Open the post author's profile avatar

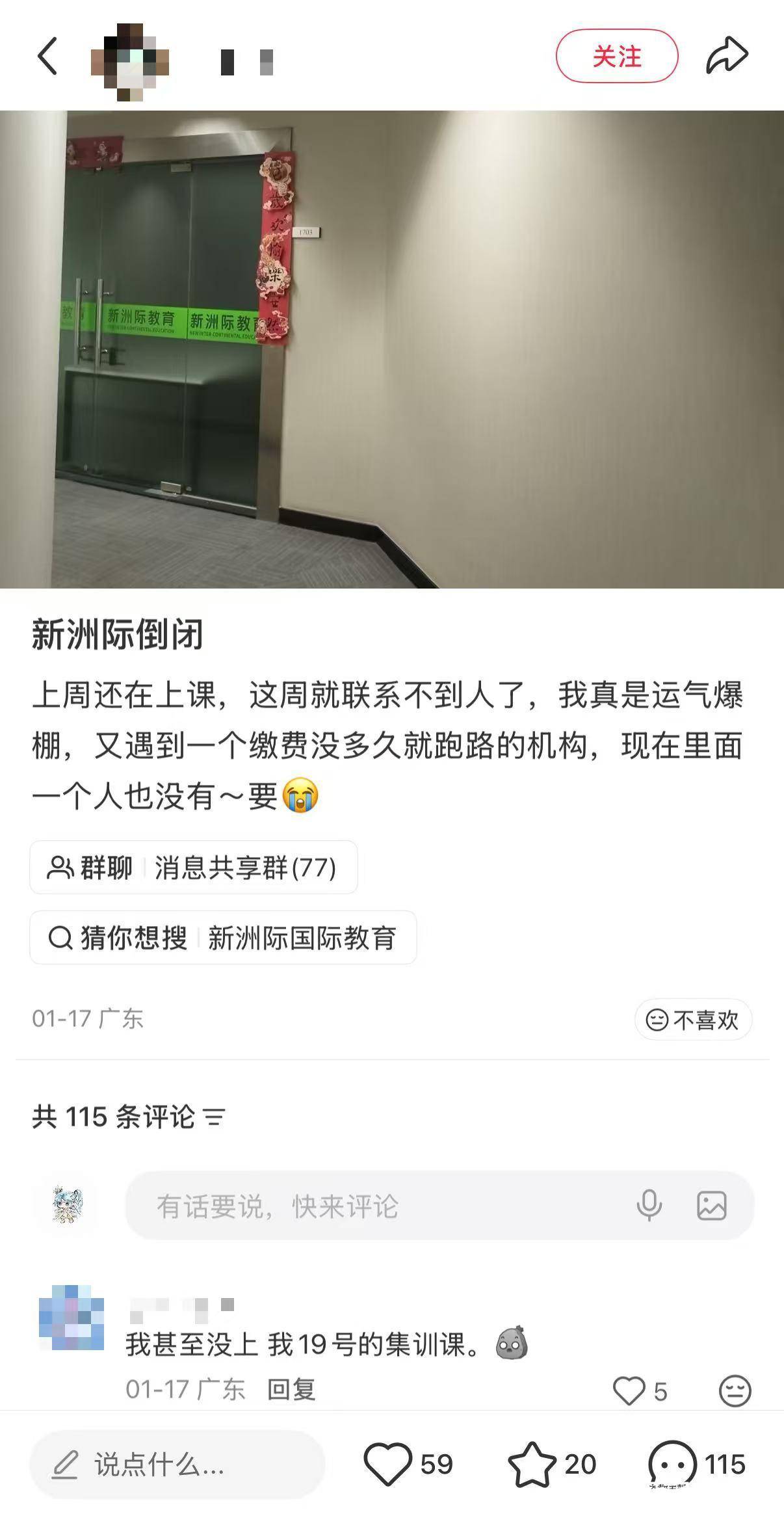tap(130, 62)
